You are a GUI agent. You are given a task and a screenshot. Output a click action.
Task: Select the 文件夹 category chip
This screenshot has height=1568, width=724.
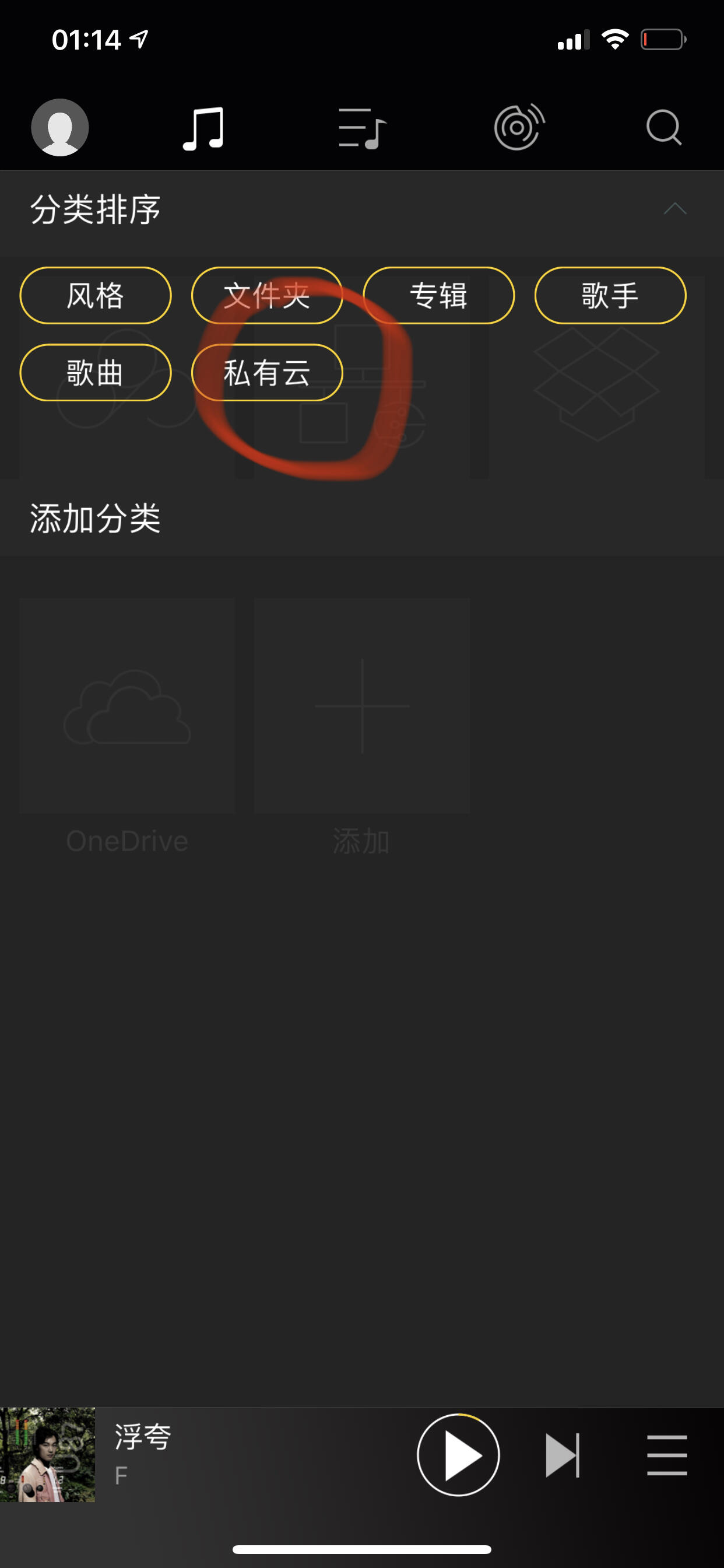point(267,296)
